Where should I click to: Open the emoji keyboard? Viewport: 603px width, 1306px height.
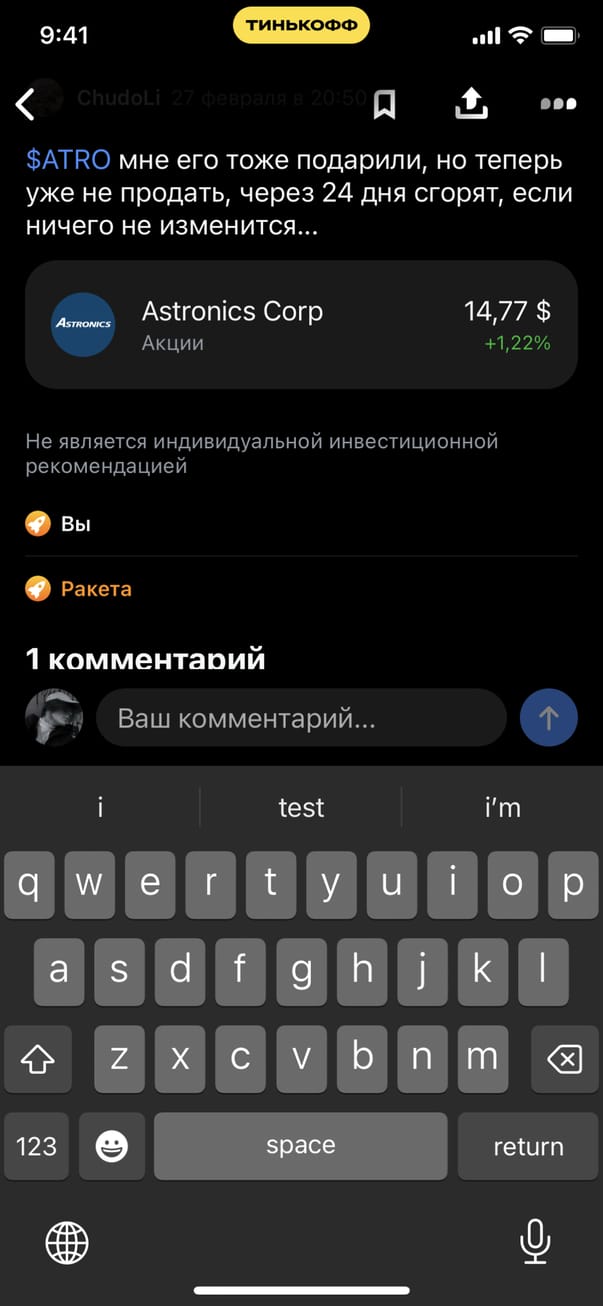point(111,1146)
